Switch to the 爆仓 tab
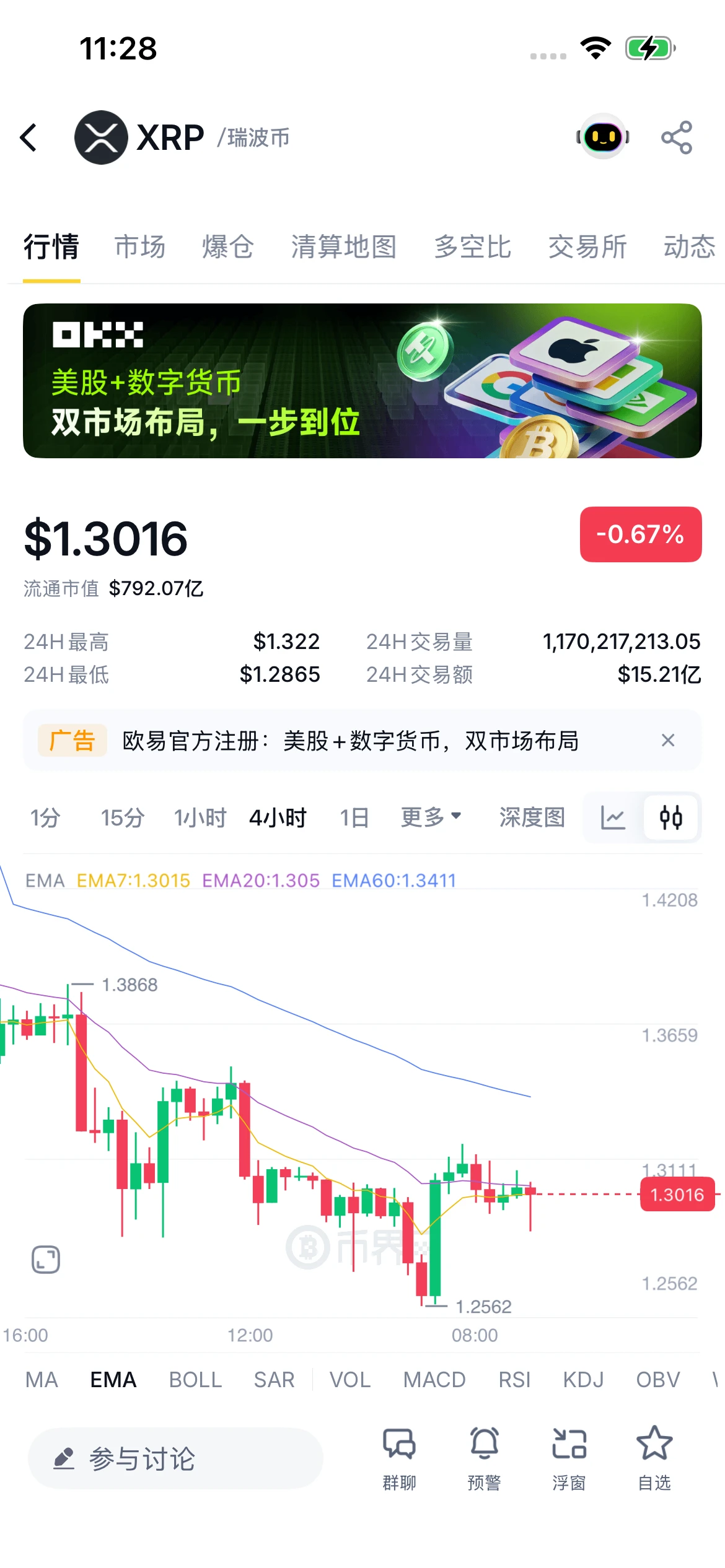 [228, 246]
